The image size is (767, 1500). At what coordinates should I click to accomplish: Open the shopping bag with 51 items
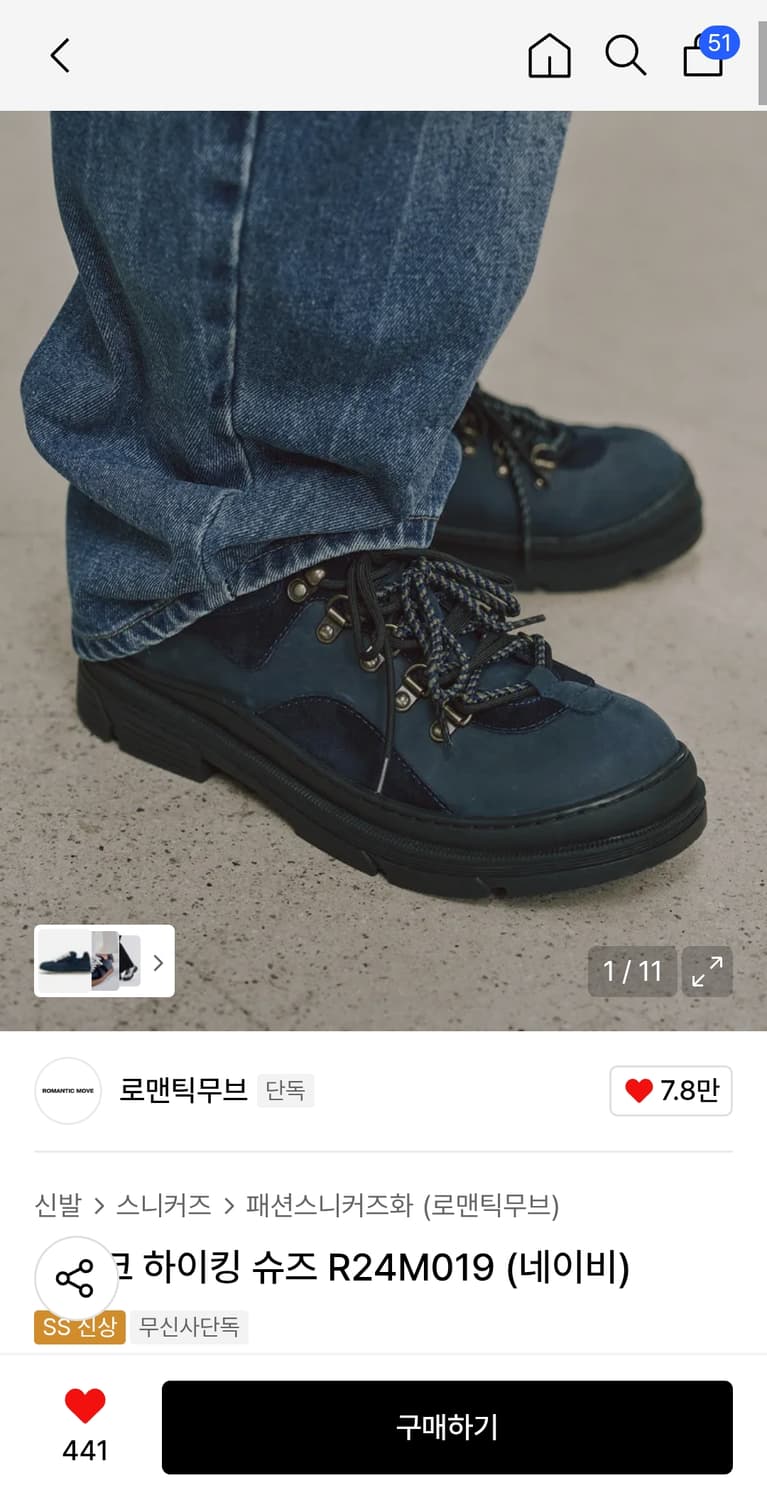pos(701,56)
